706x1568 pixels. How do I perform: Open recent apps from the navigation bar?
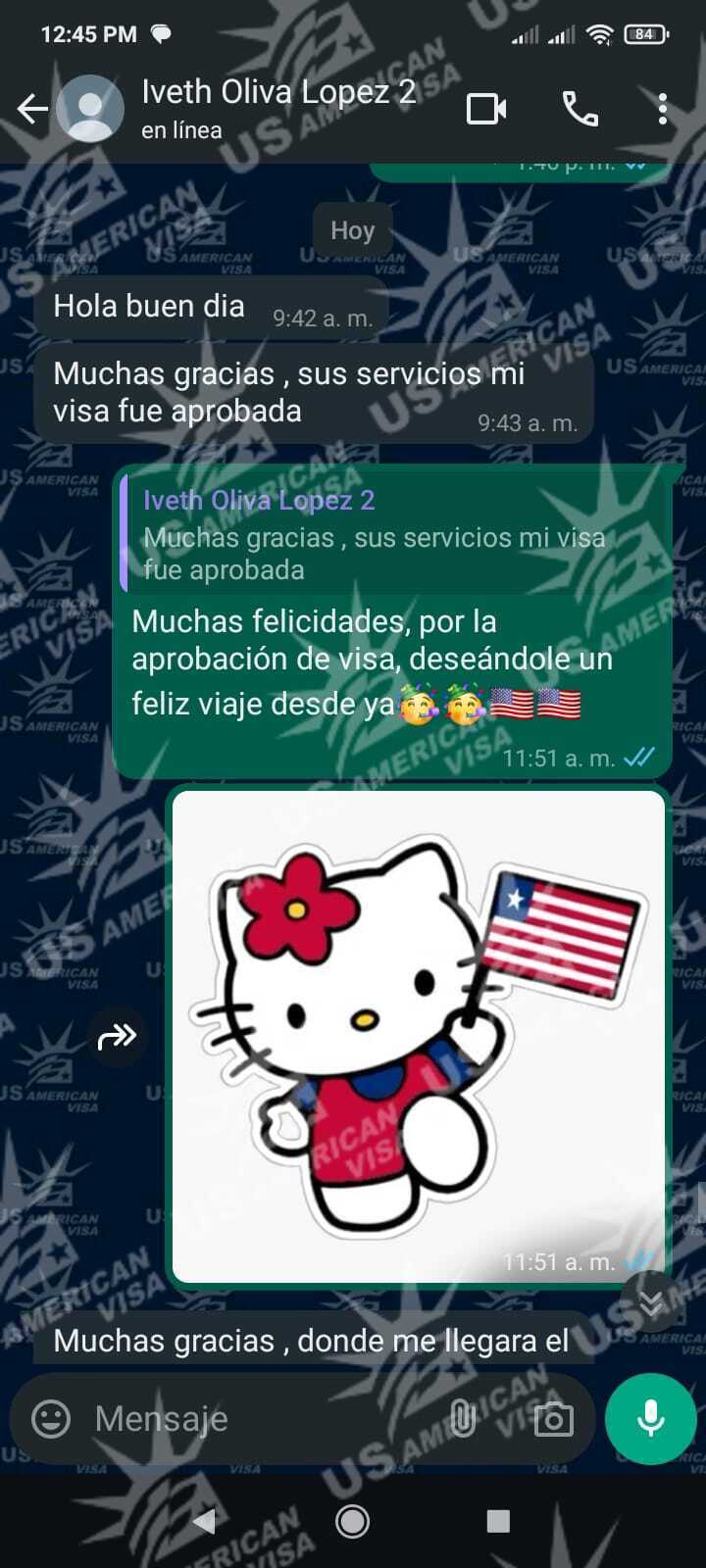click(498, 1521)
